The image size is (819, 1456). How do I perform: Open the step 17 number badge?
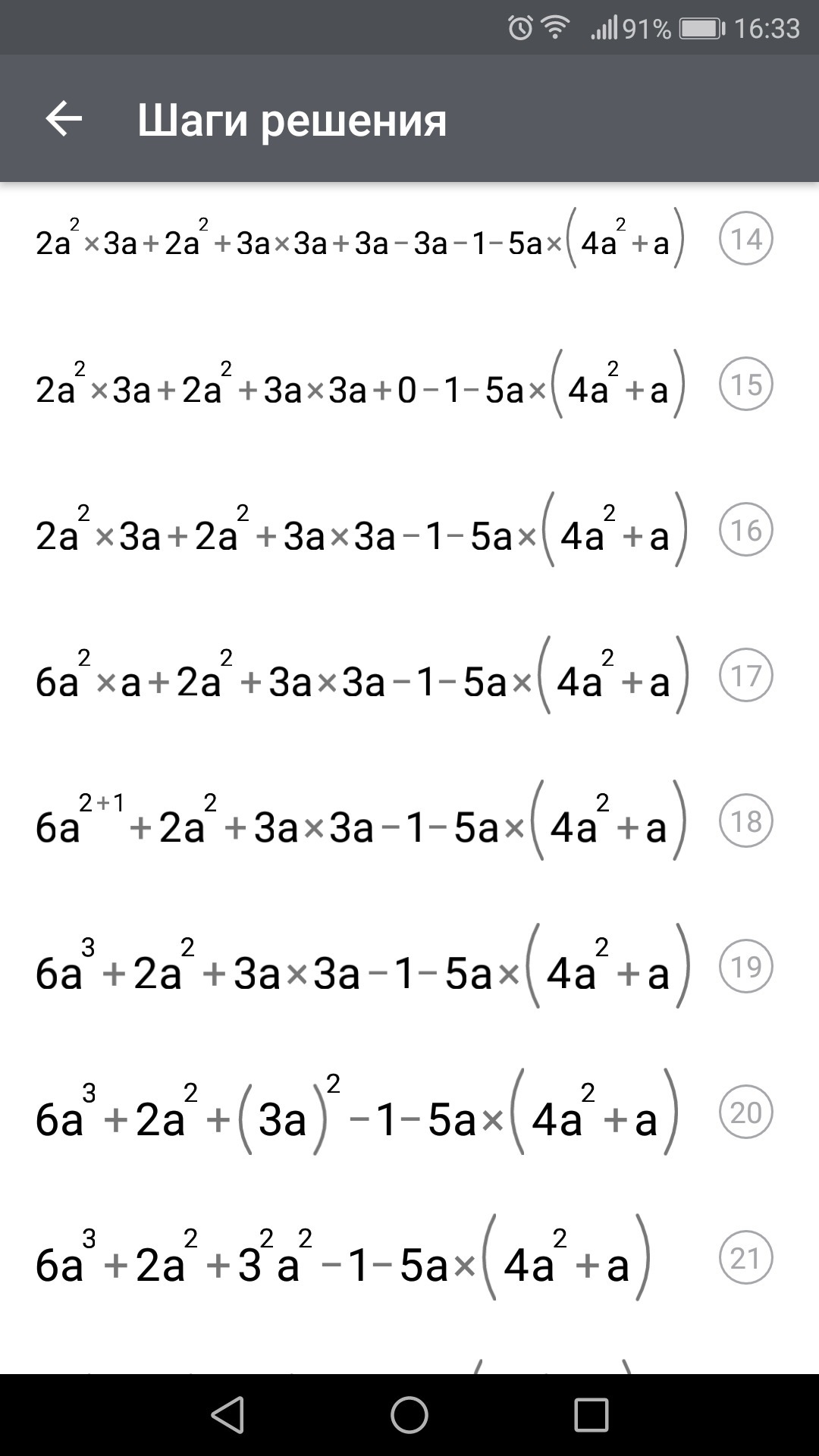click(x=745, y=676)
